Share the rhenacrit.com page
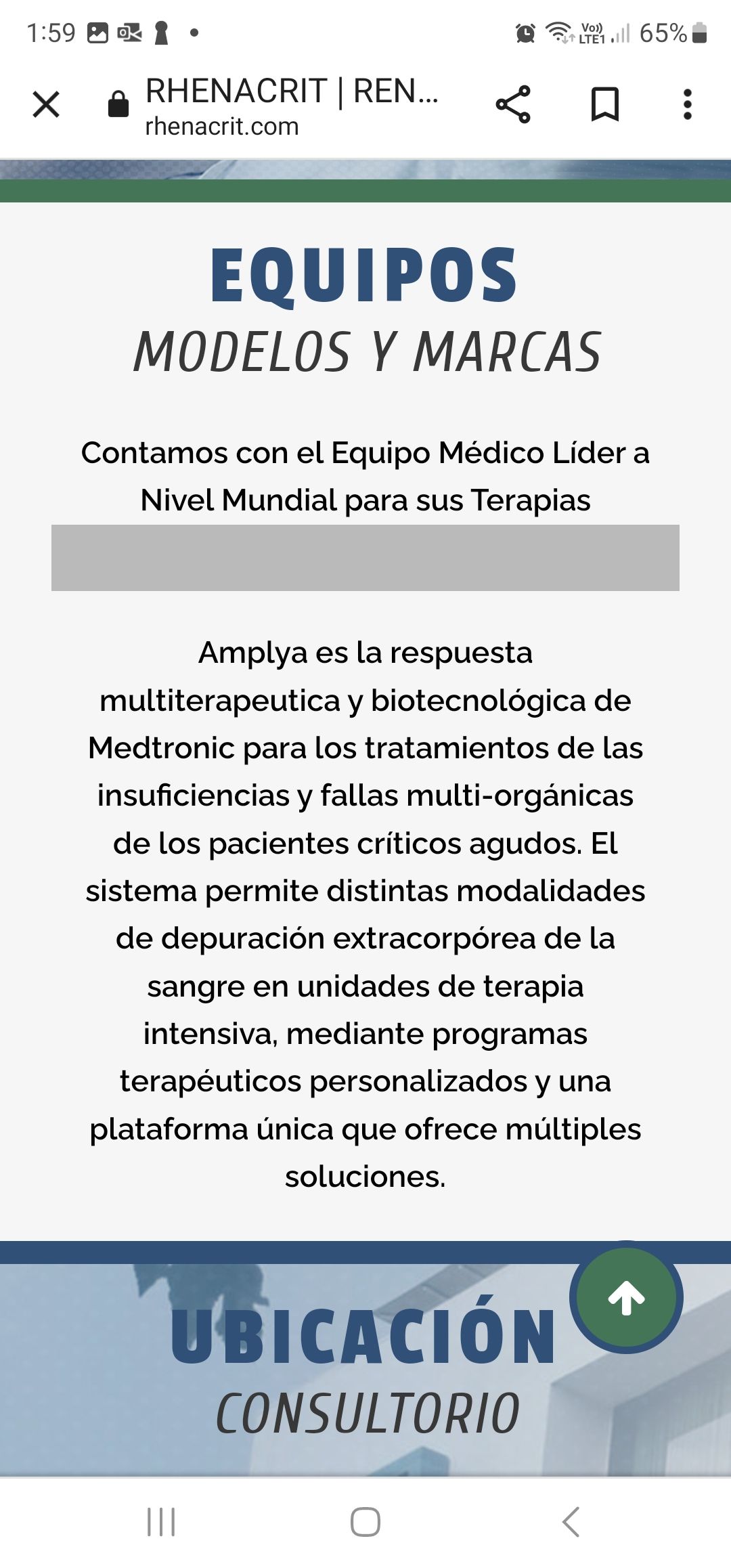 click(513, 105)
